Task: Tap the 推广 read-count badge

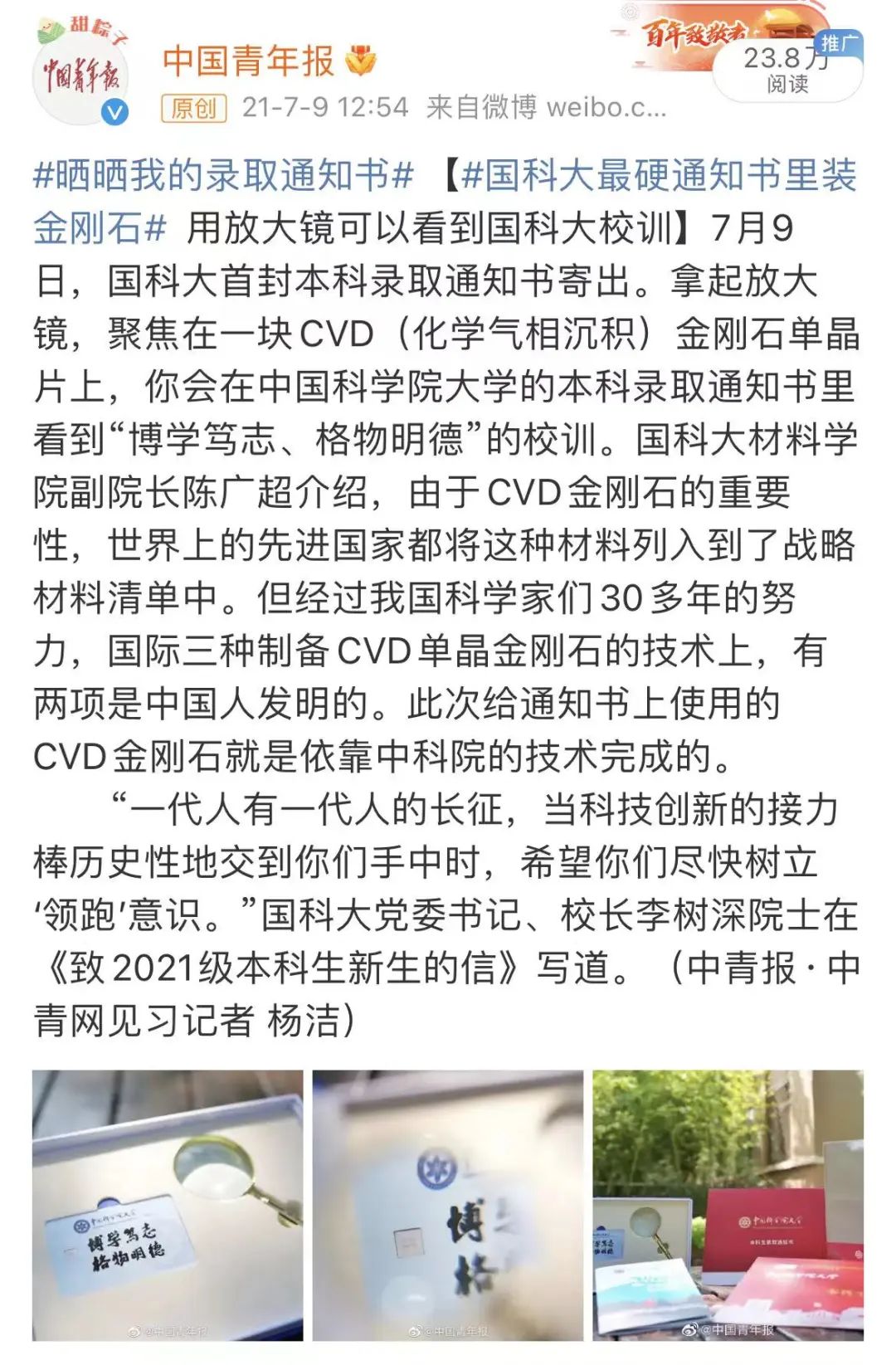Action: pyautogui.click(x=786, y=68)
